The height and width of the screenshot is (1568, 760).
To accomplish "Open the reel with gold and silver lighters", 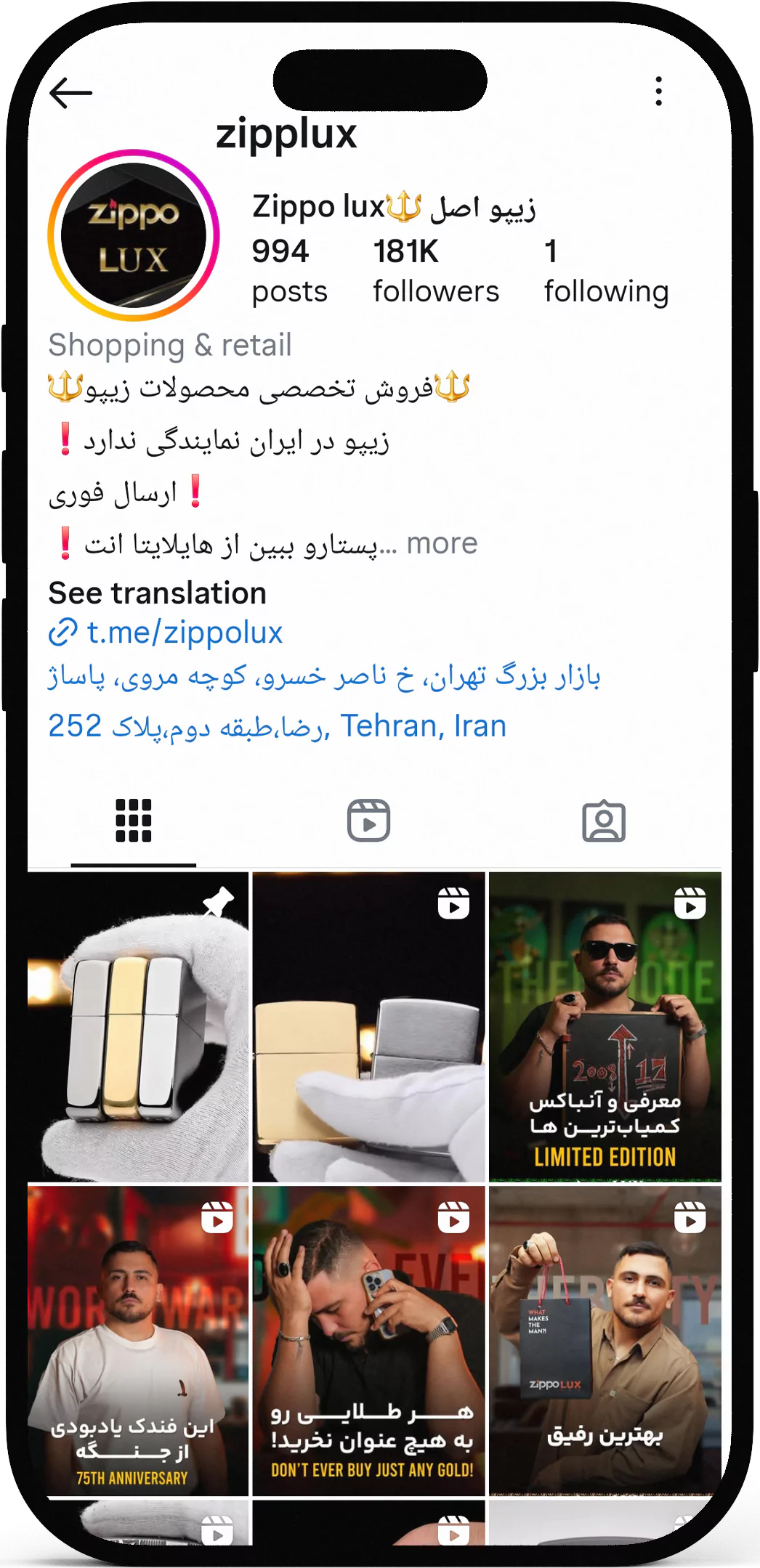I will point(368,1027).
